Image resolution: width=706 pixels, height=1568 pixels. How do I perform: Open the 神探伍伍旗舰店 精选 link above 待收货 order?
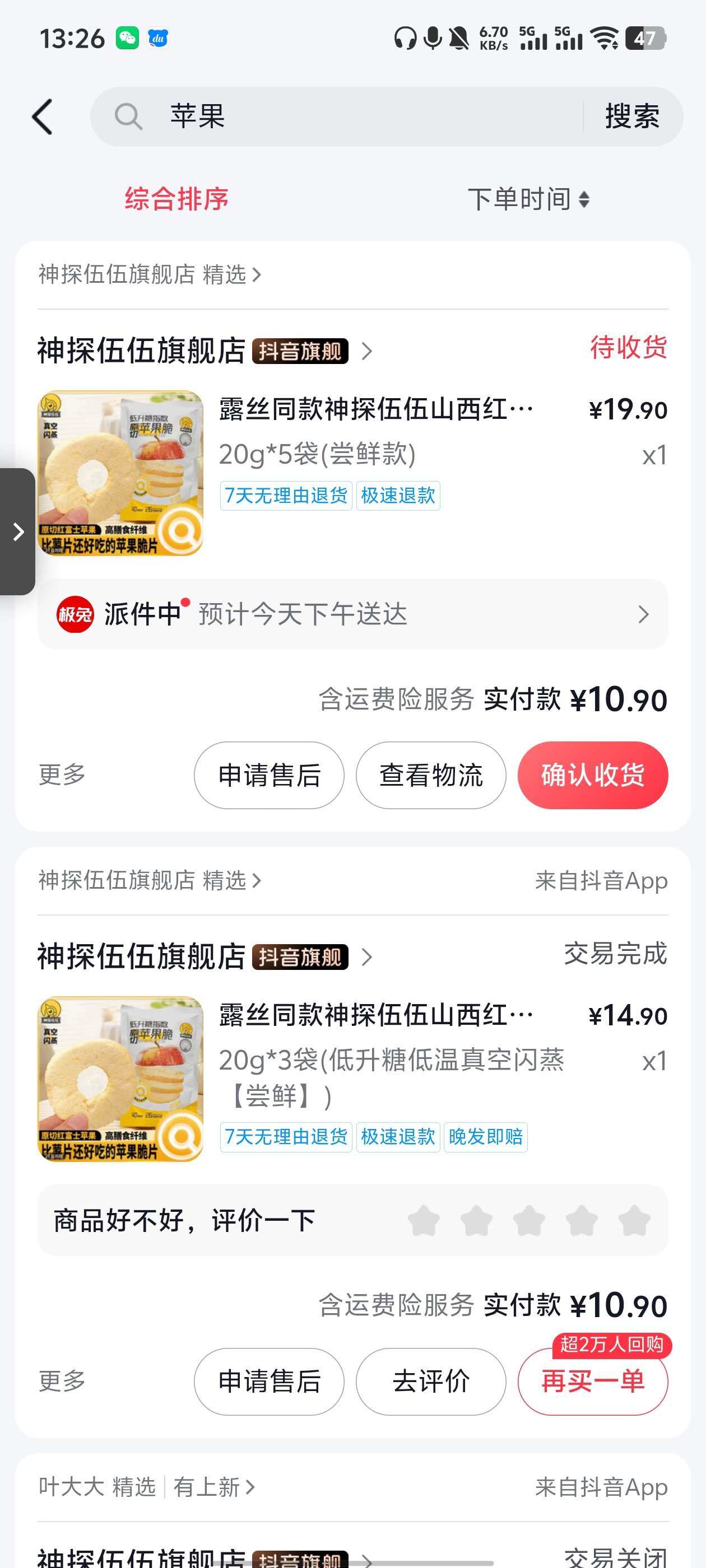pos(149,274)
